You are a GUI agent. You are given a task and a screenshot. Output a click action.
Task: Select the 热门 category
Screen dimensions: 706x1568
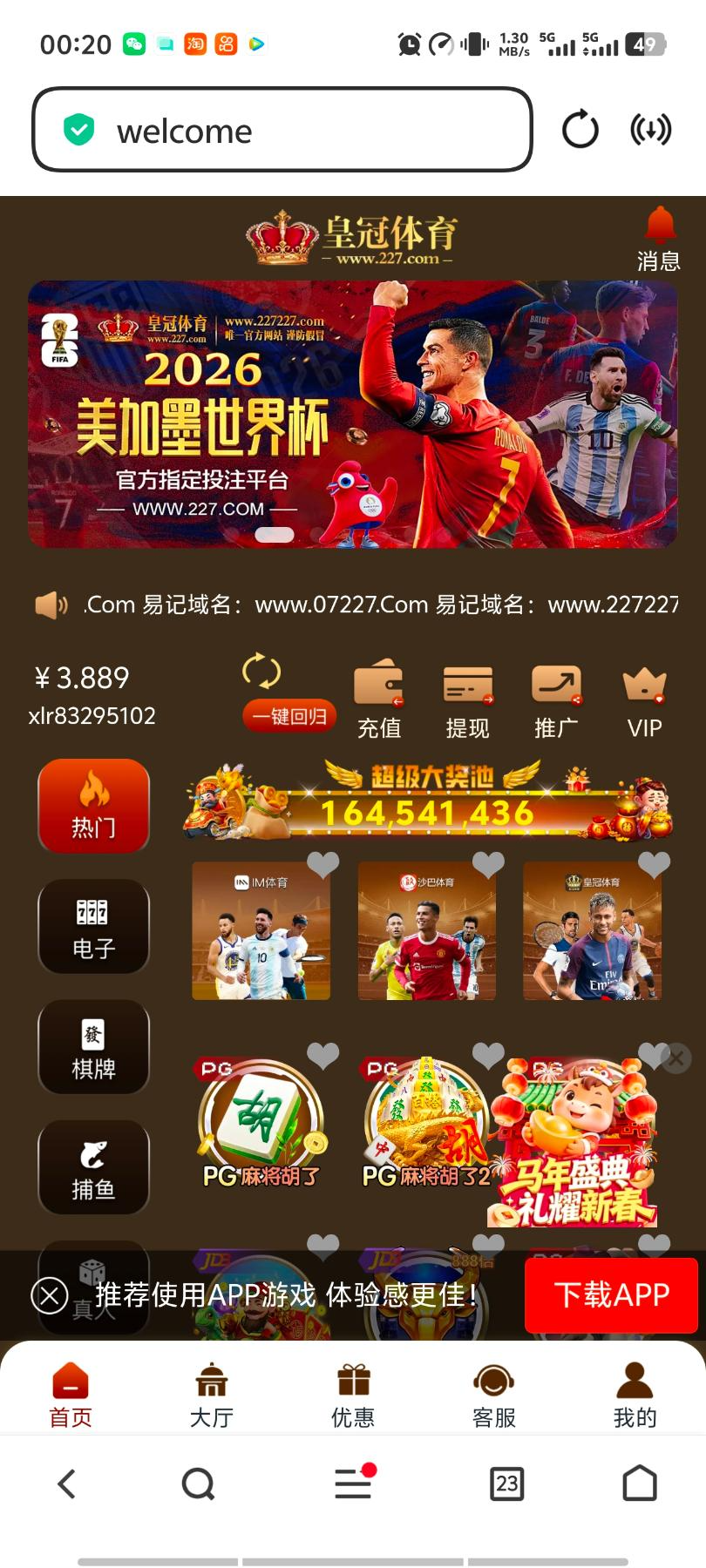(93, 805)
